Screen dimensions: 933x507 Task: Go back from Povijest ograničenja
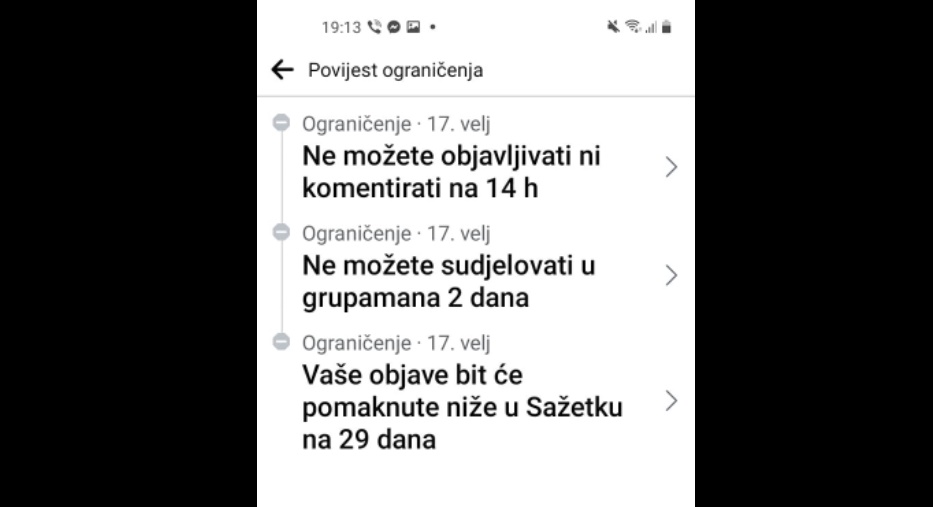(283, 70)
